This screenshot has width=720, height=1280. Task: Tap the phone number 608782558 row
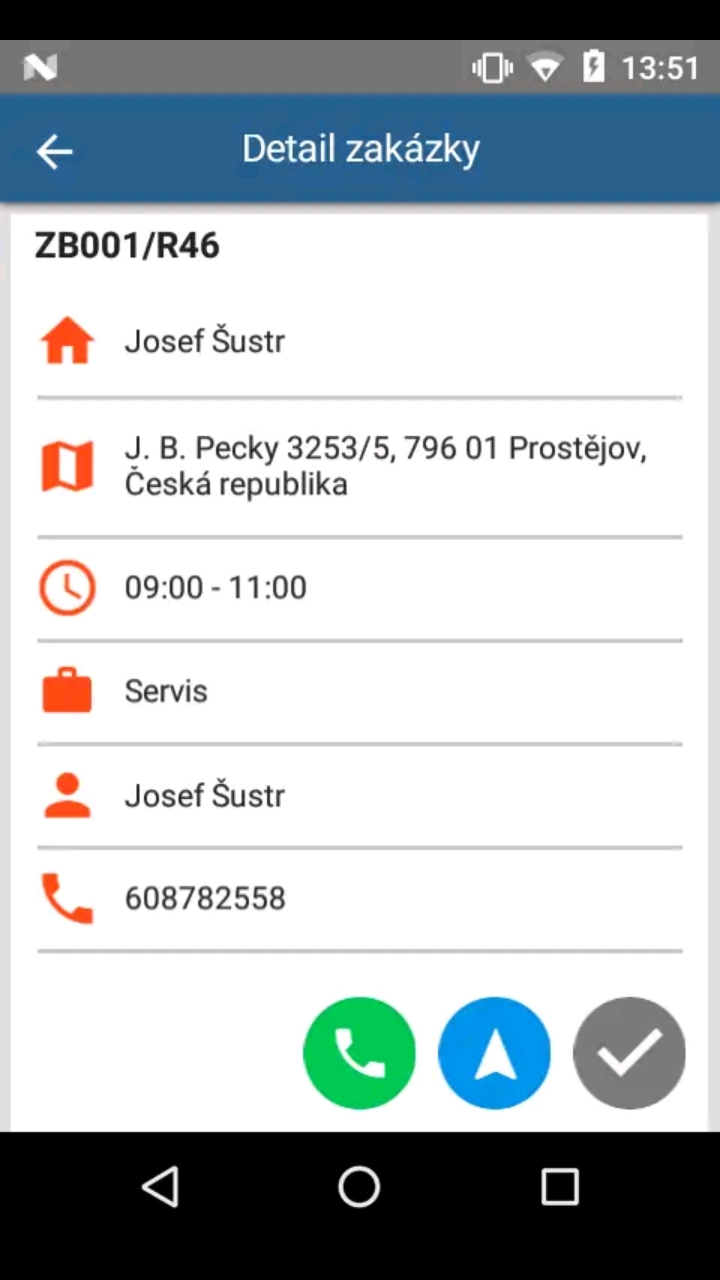[360, 898]
